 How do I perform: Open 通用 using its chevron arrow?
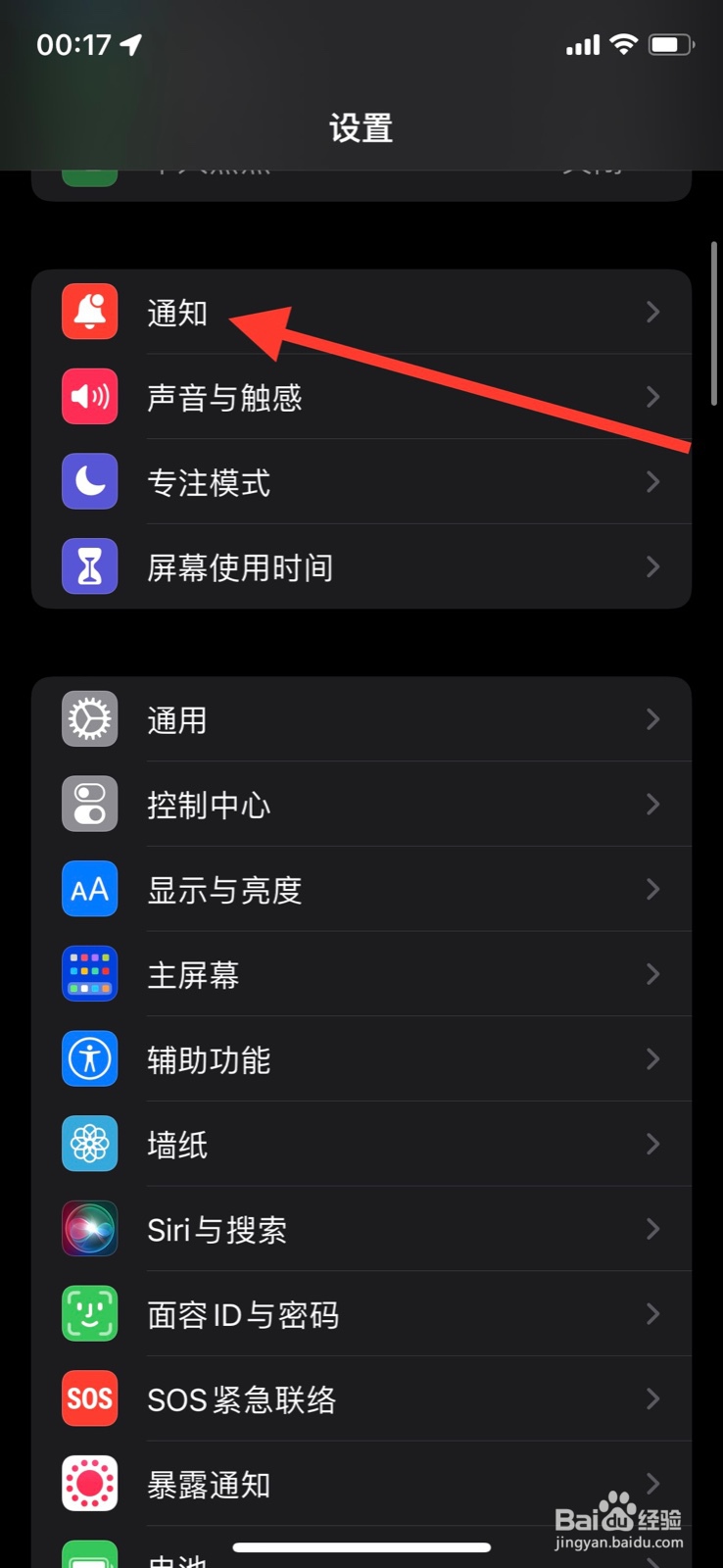tap(652, 718)
